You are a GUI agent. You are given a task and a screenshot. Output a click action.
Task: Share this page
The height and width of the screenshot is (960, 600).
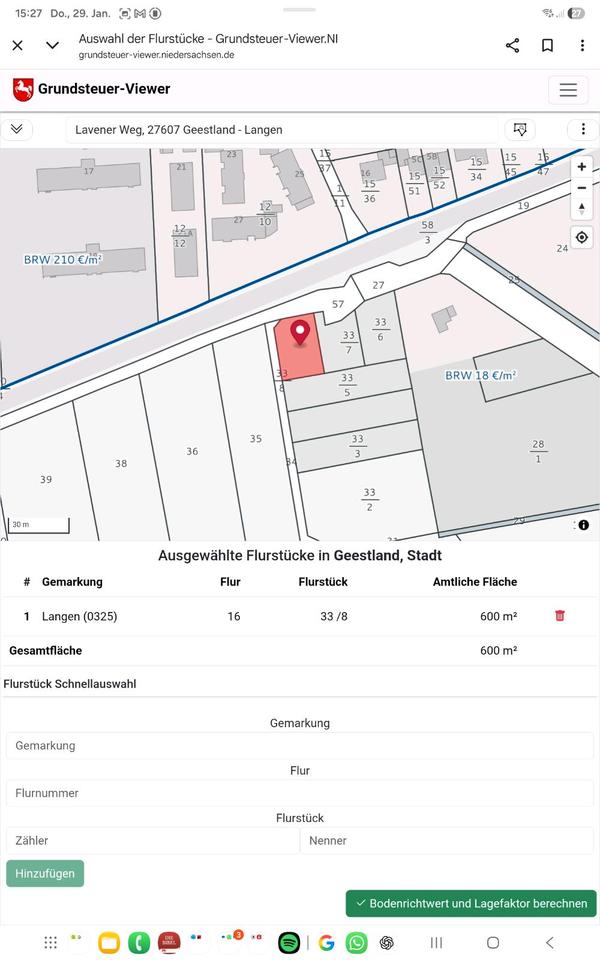point(512,45)
